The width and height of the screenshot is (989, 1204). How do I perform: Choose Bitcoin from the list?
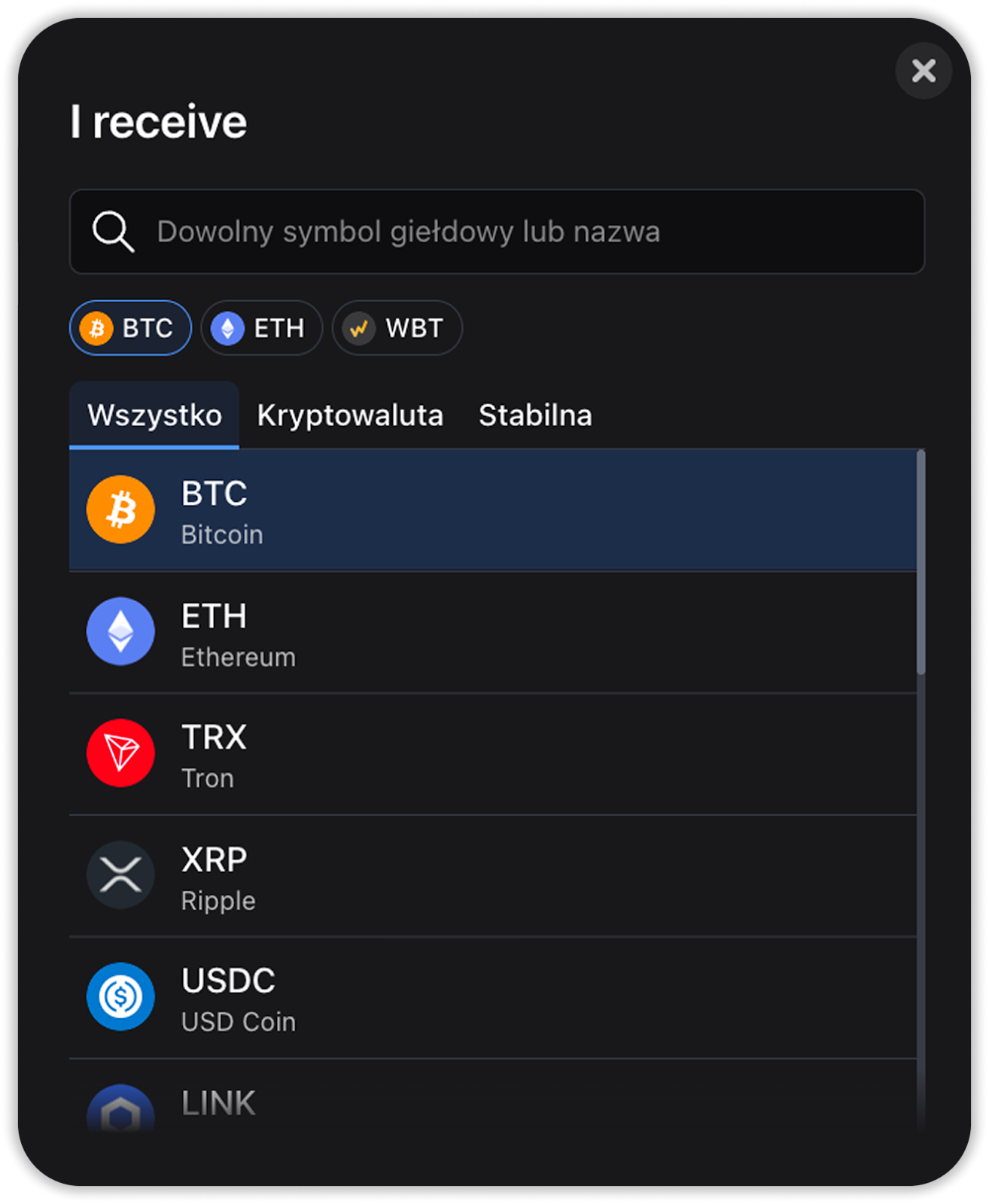(493, 510)
